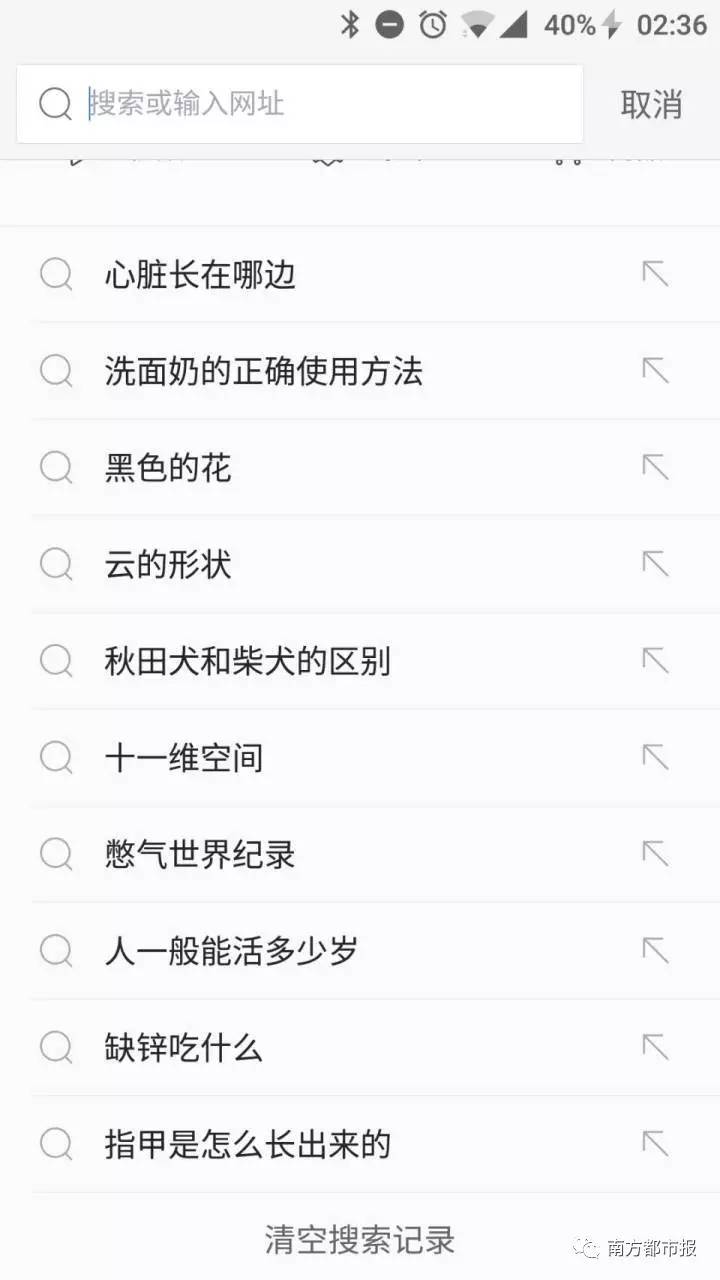Tap 取消 to cancel the search
Screen dimensions: 720x1280
651,104
